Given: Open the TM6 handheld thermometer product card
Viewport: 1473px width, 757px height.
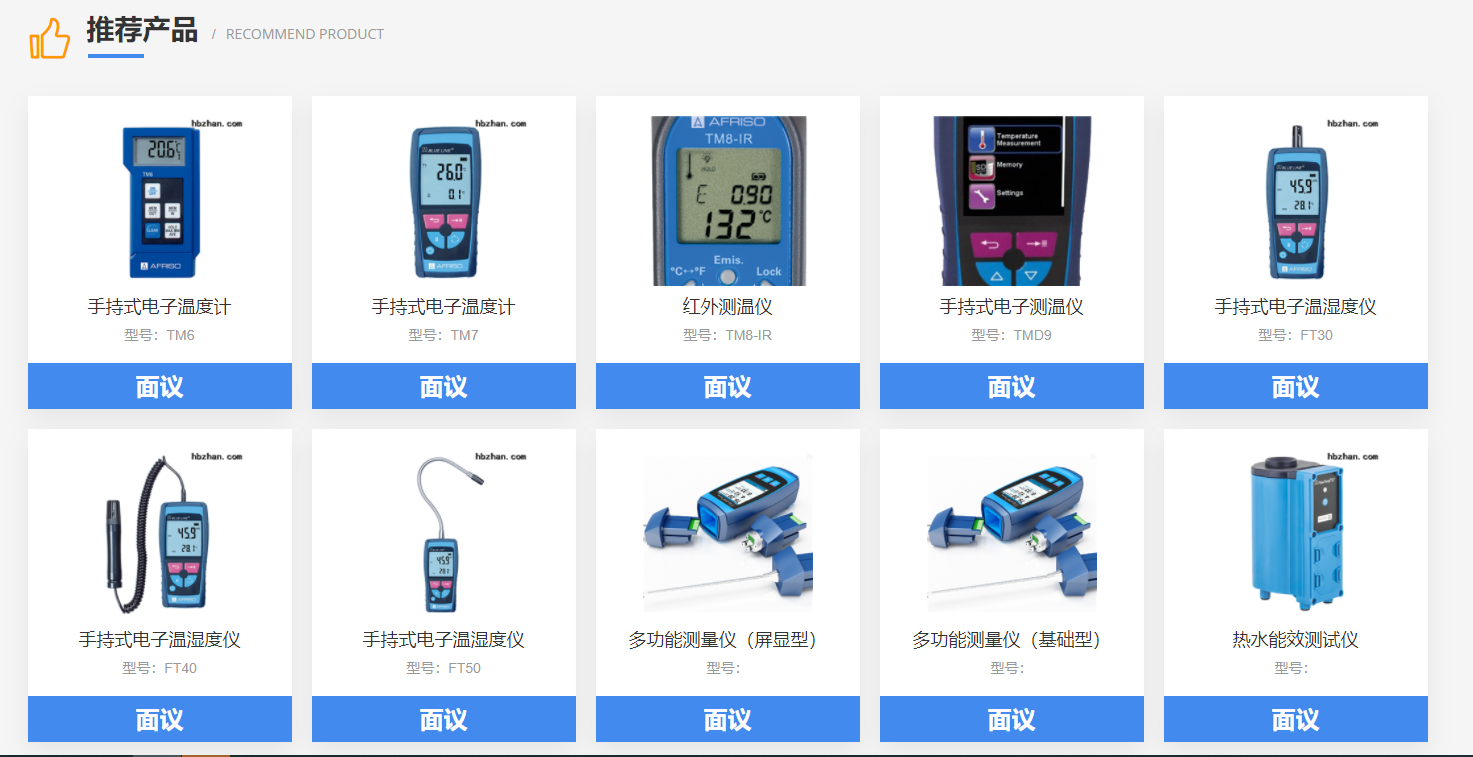Looking at the screenshot, I should click(x=160, y=201).
